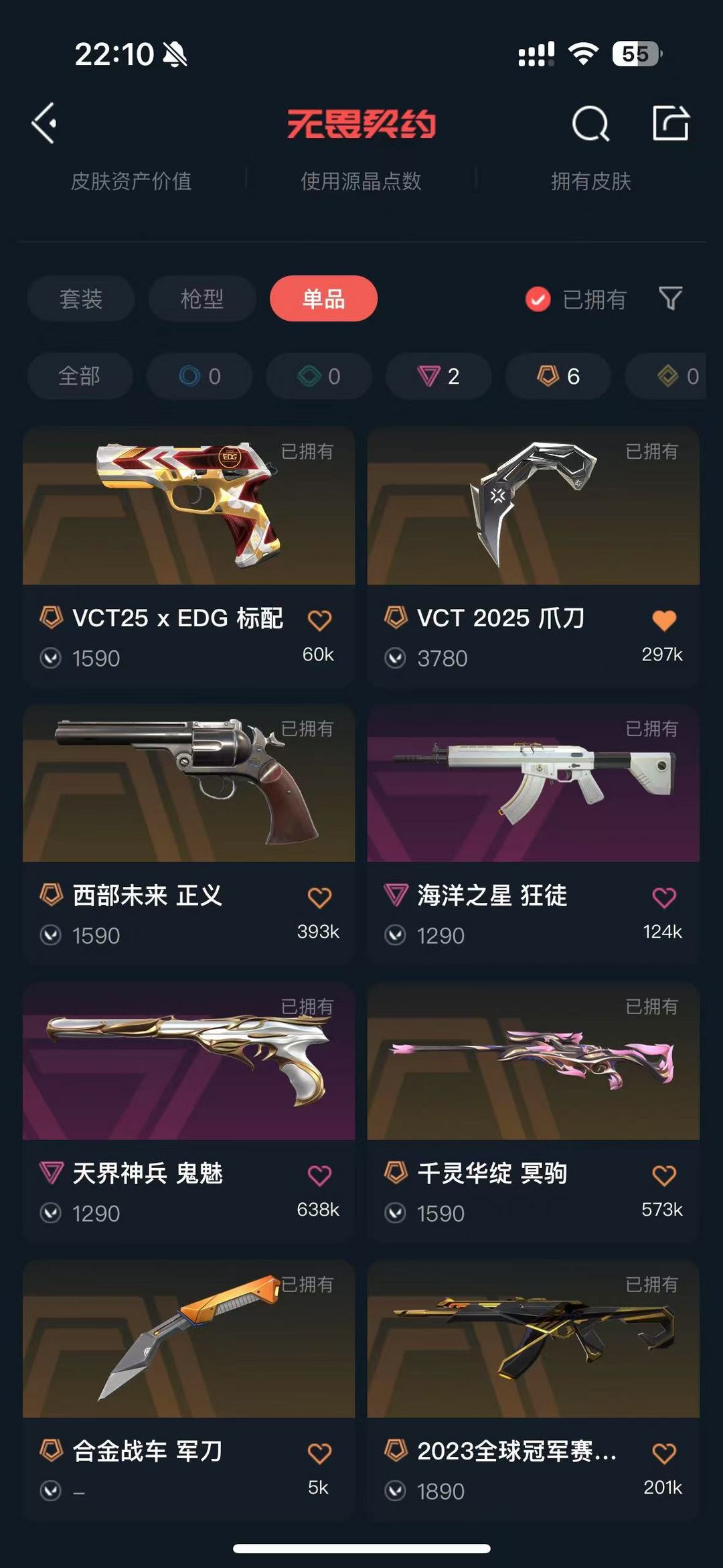Screen dimensions: 723x1568
Task: Filter by the orange tier chip showing 6
Action: (x=558, y=376)
